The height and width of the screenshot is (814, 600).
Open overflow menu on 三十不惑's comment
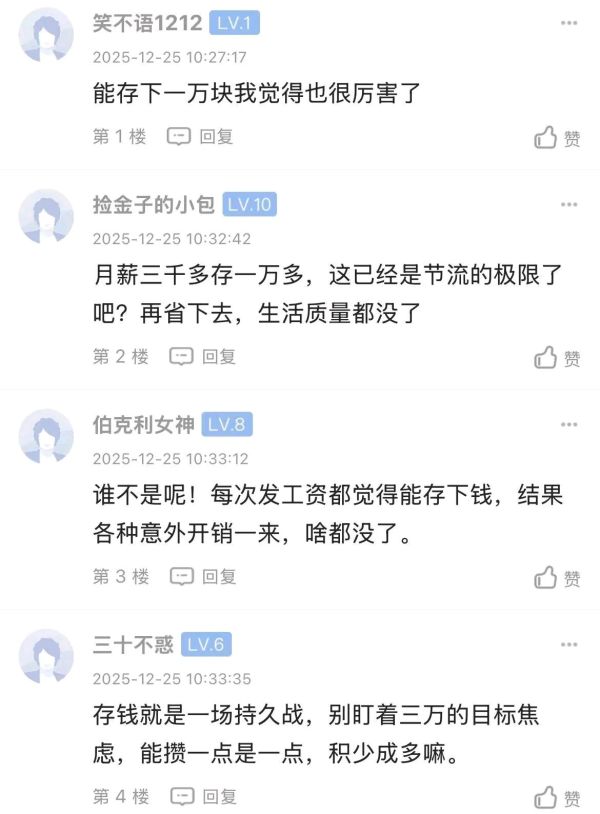pyautogui.click(x=568, y=644)
